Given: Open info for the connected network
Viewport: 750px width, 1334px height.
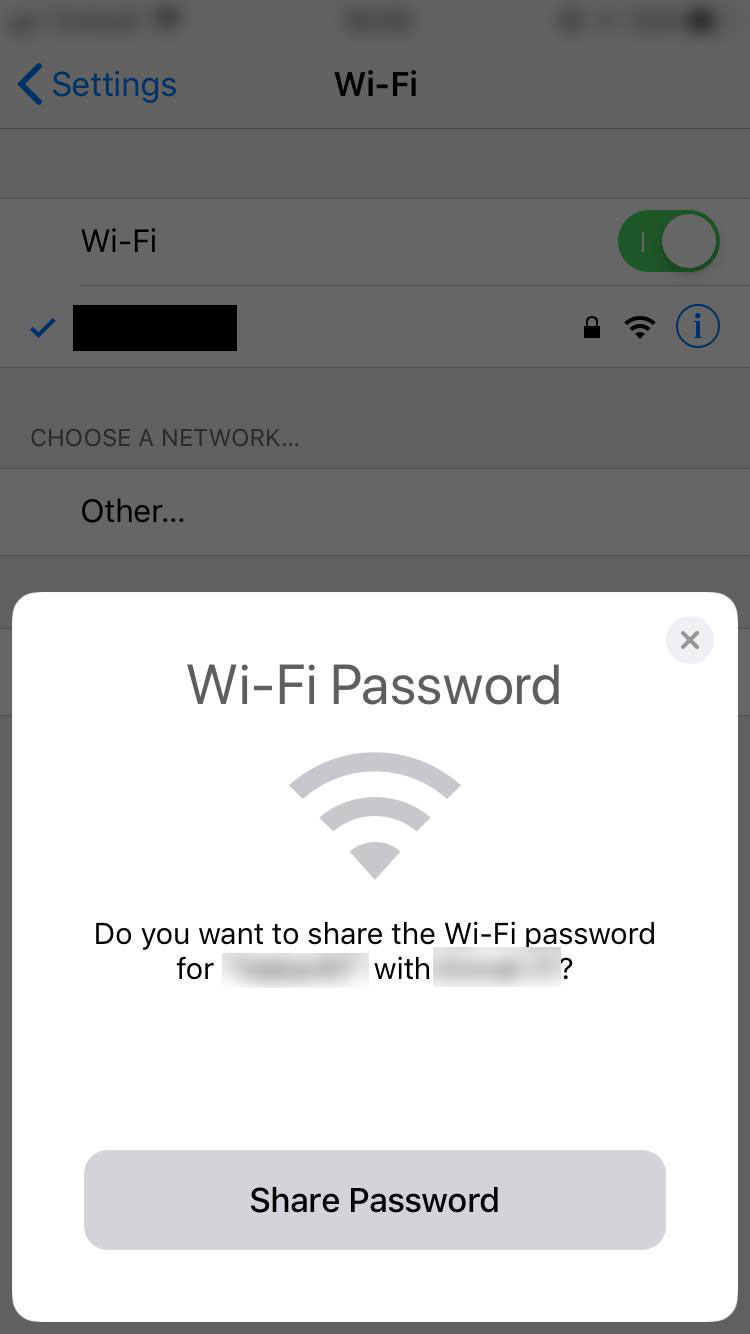Looking at the screenshot, I should [x=698, y=326].
